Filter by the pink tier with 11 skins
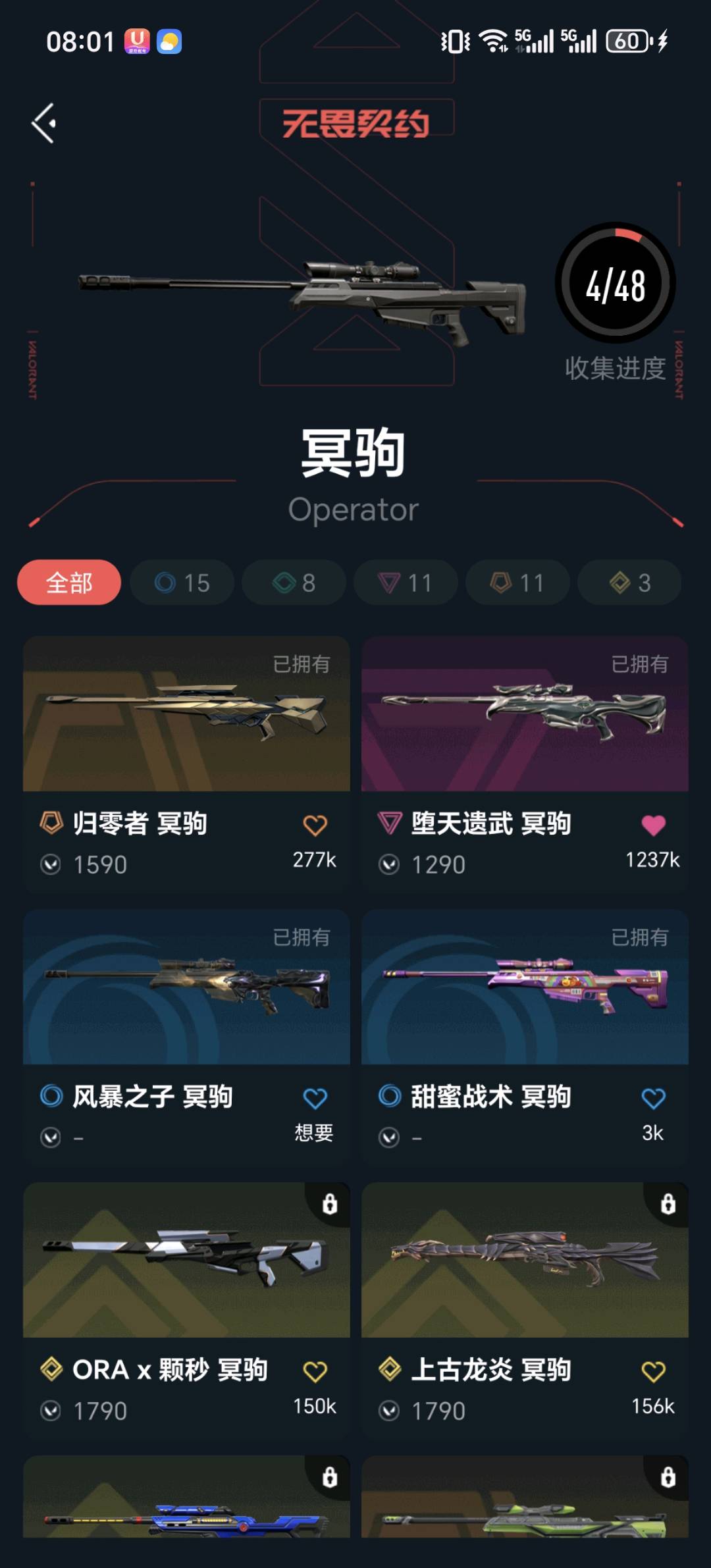 click(x=406, y=583)
